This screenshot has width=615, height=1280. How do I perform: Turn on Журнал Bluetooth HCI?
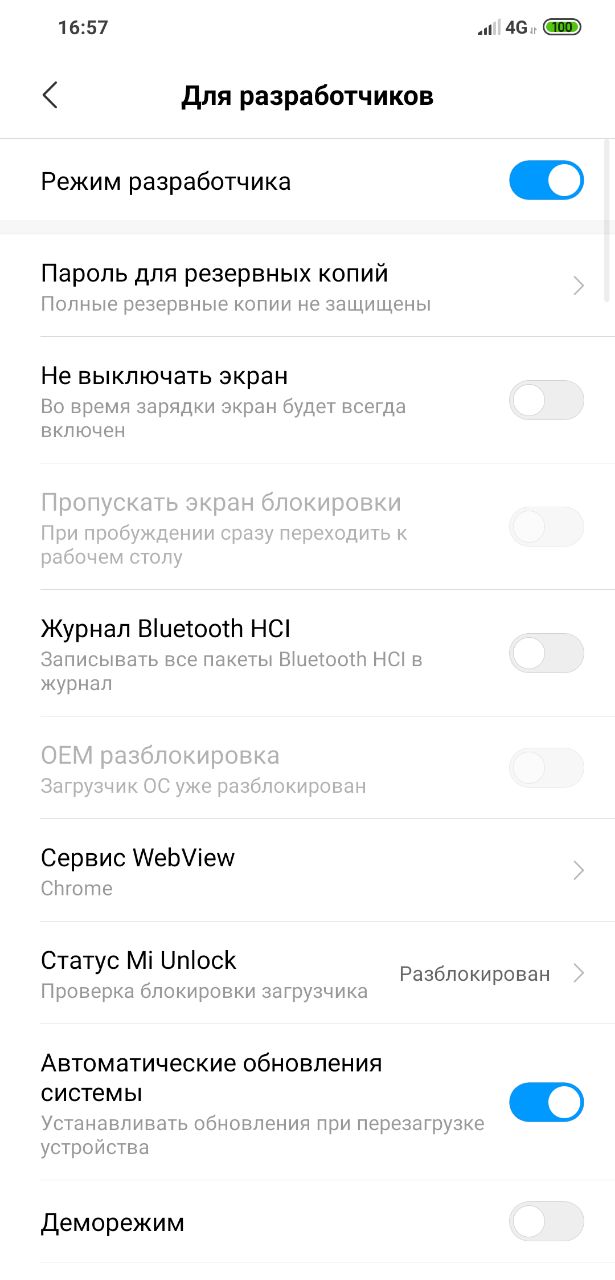point(546,653)
